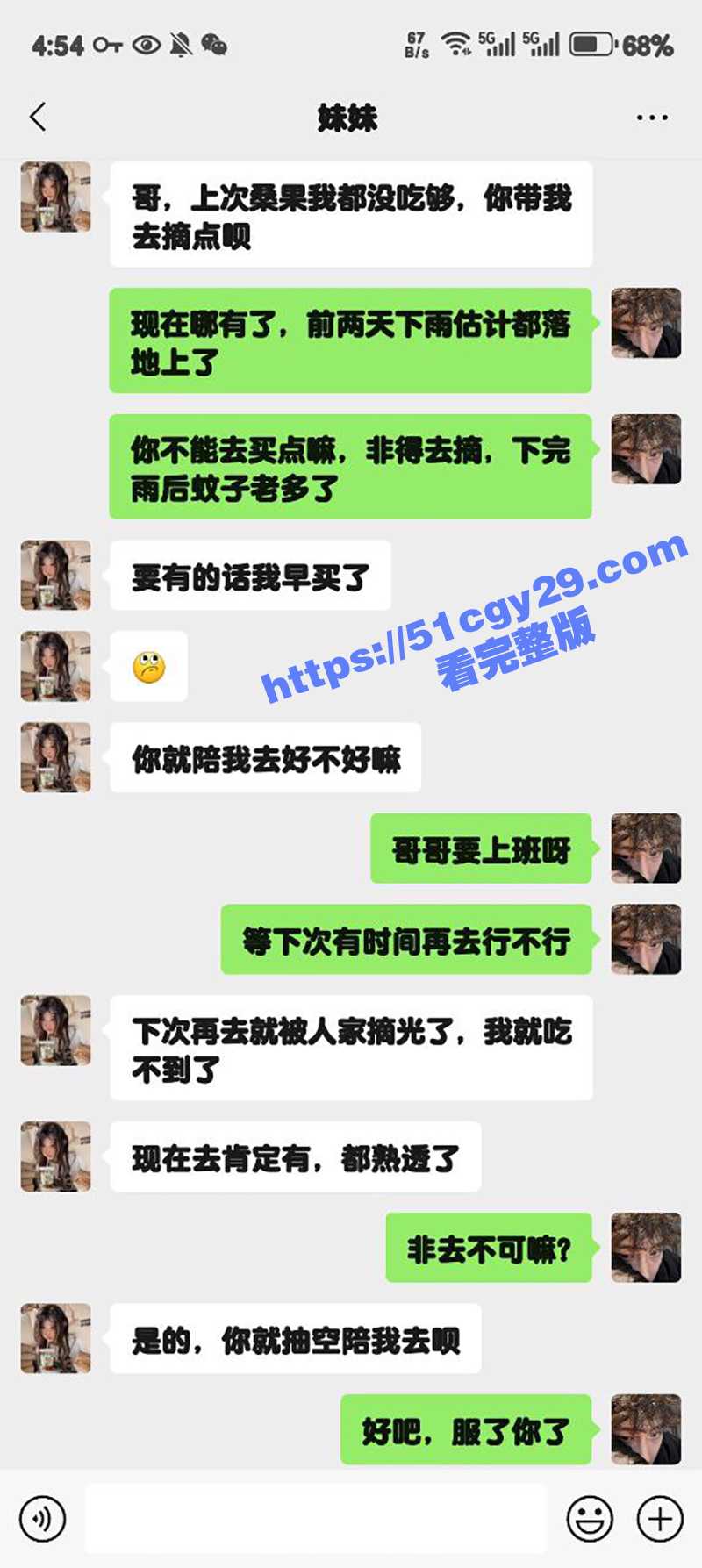702x1568 pixels.
Task: Tap the voice message microphone icon
Action: point(42,1517)
